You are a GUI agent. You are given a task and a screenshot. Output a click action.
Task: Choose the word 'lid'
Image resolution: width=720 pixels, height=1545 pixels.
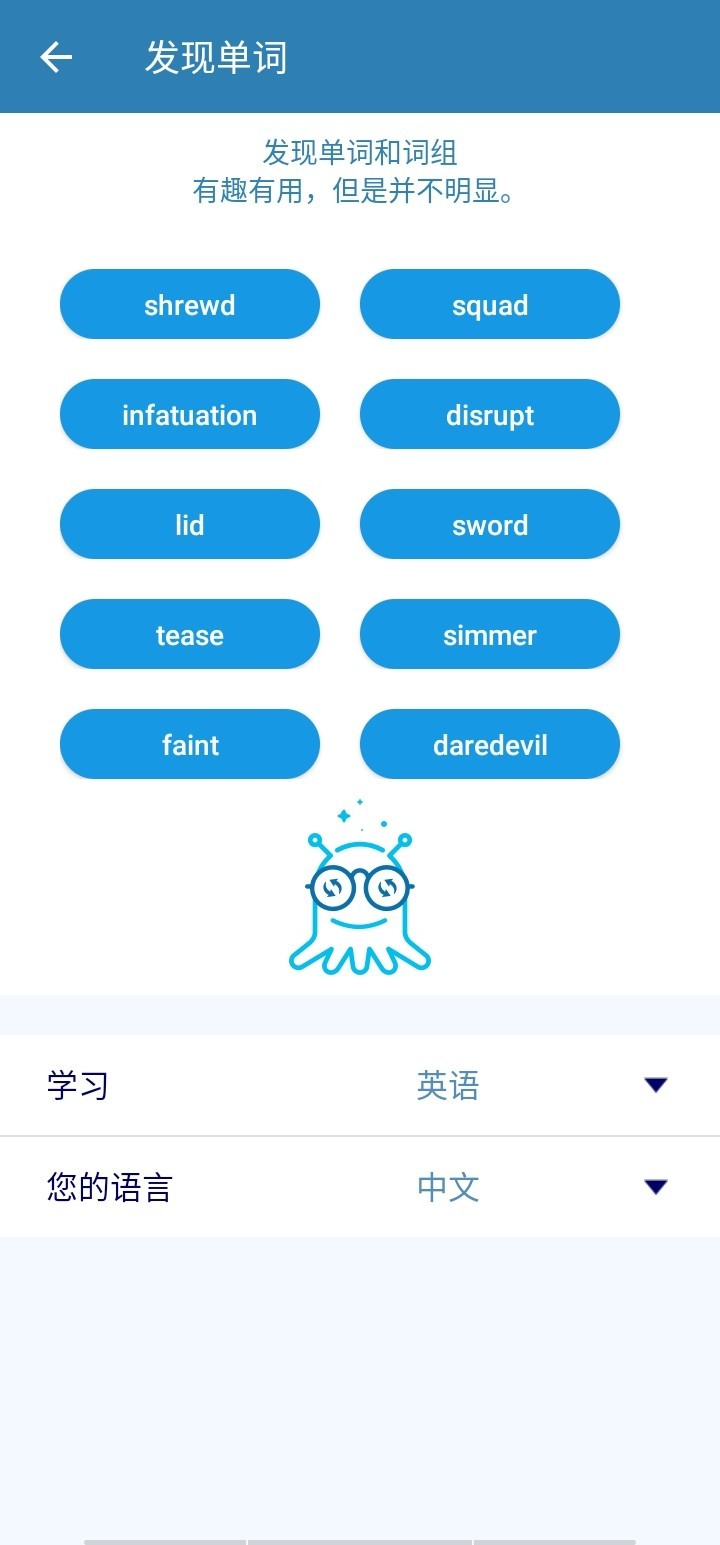pos(190,525)
